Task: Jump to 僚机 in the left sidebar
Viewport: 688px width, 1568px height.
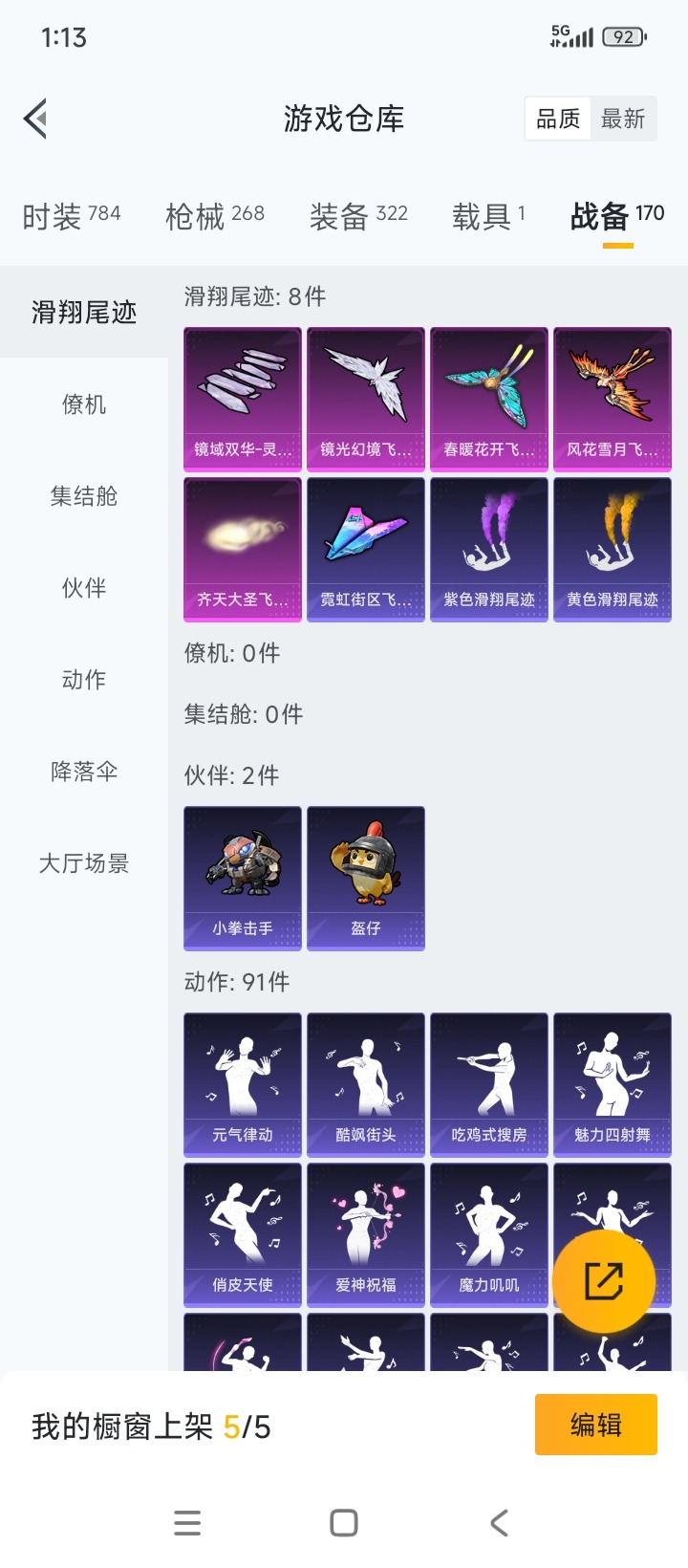Action: [x=82, y=405]
